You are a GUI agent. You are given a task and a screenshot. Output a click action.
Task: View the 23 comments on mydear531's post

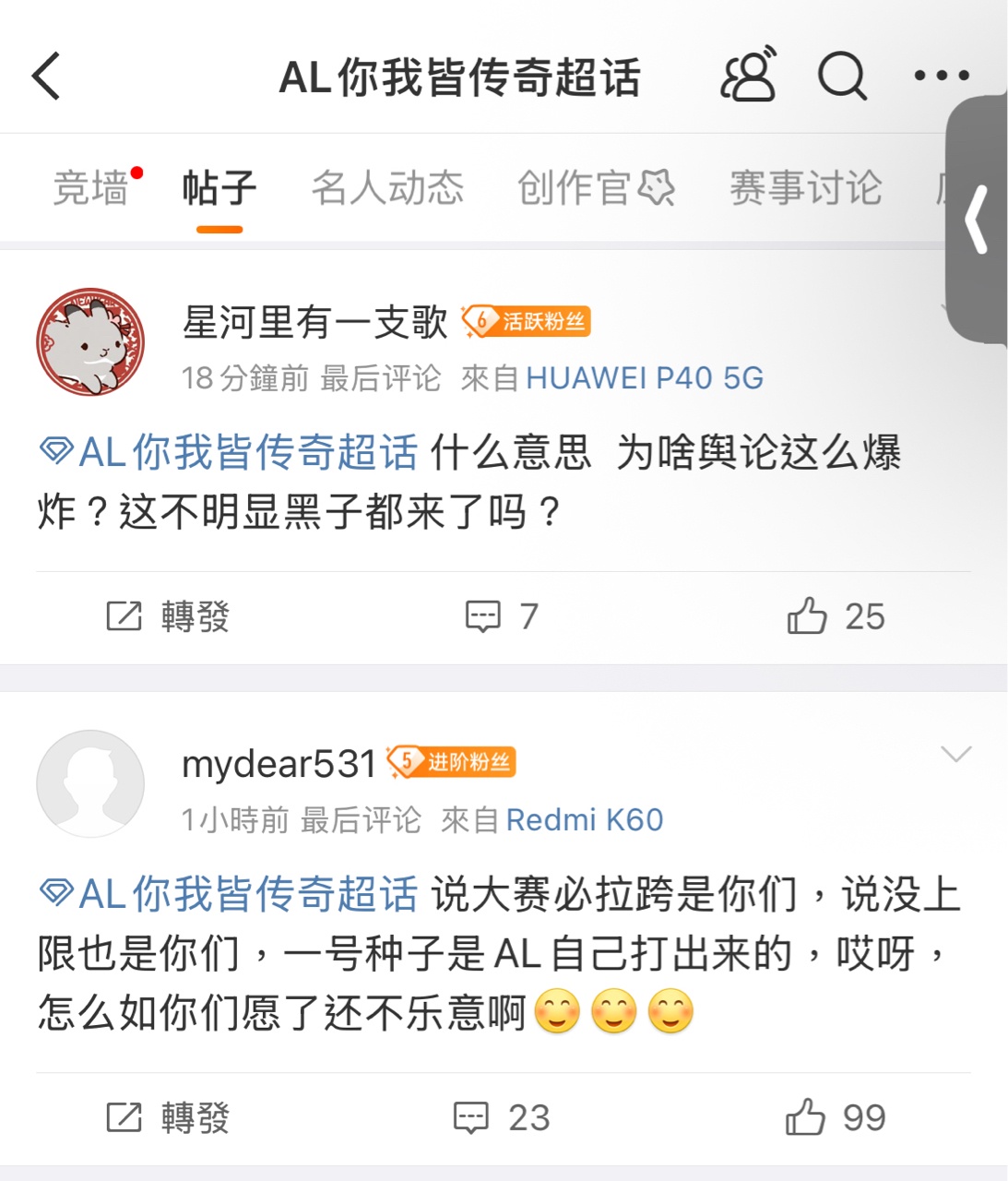coord(502,1117)
